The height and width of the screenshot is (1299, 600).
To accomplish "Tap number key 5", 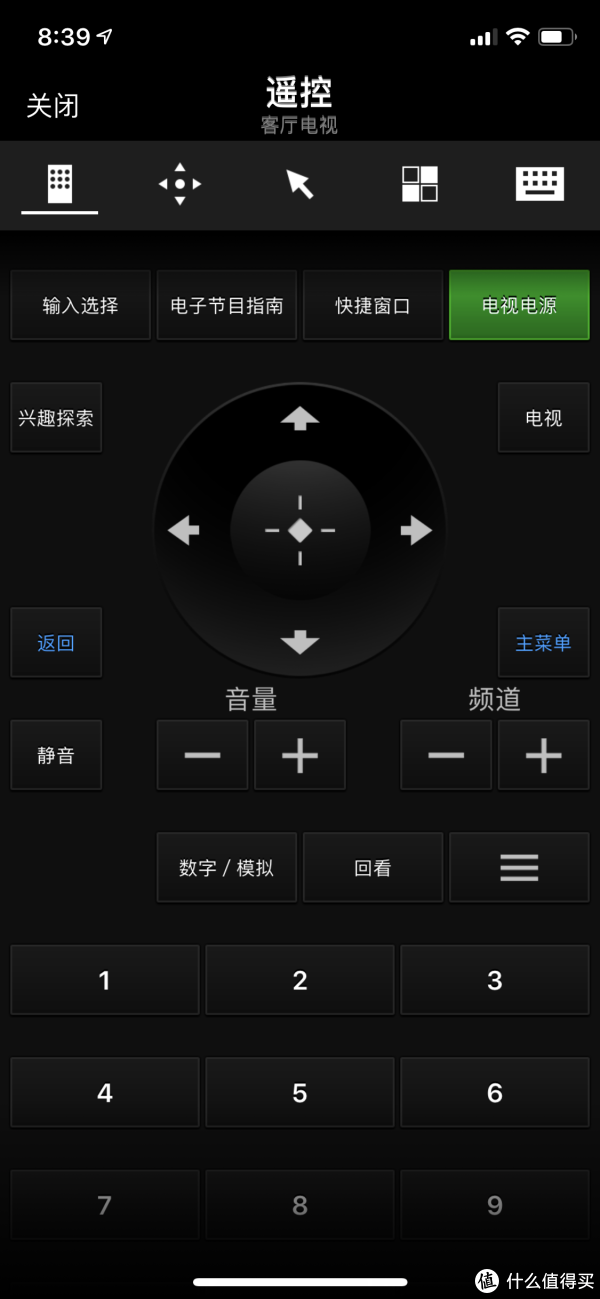I will 300,1093.
